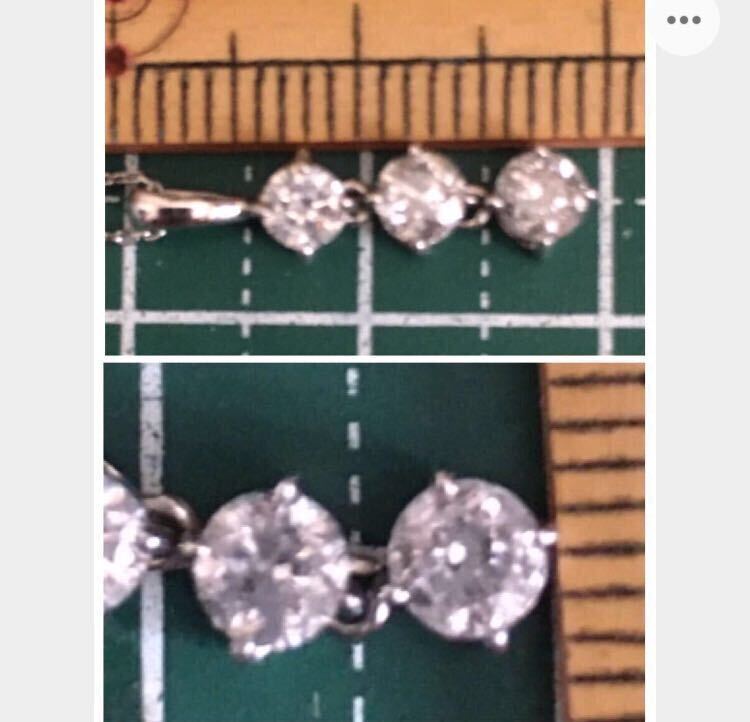Open the top photo with three stones
The image size is (750, 722).
coord(375,180)
